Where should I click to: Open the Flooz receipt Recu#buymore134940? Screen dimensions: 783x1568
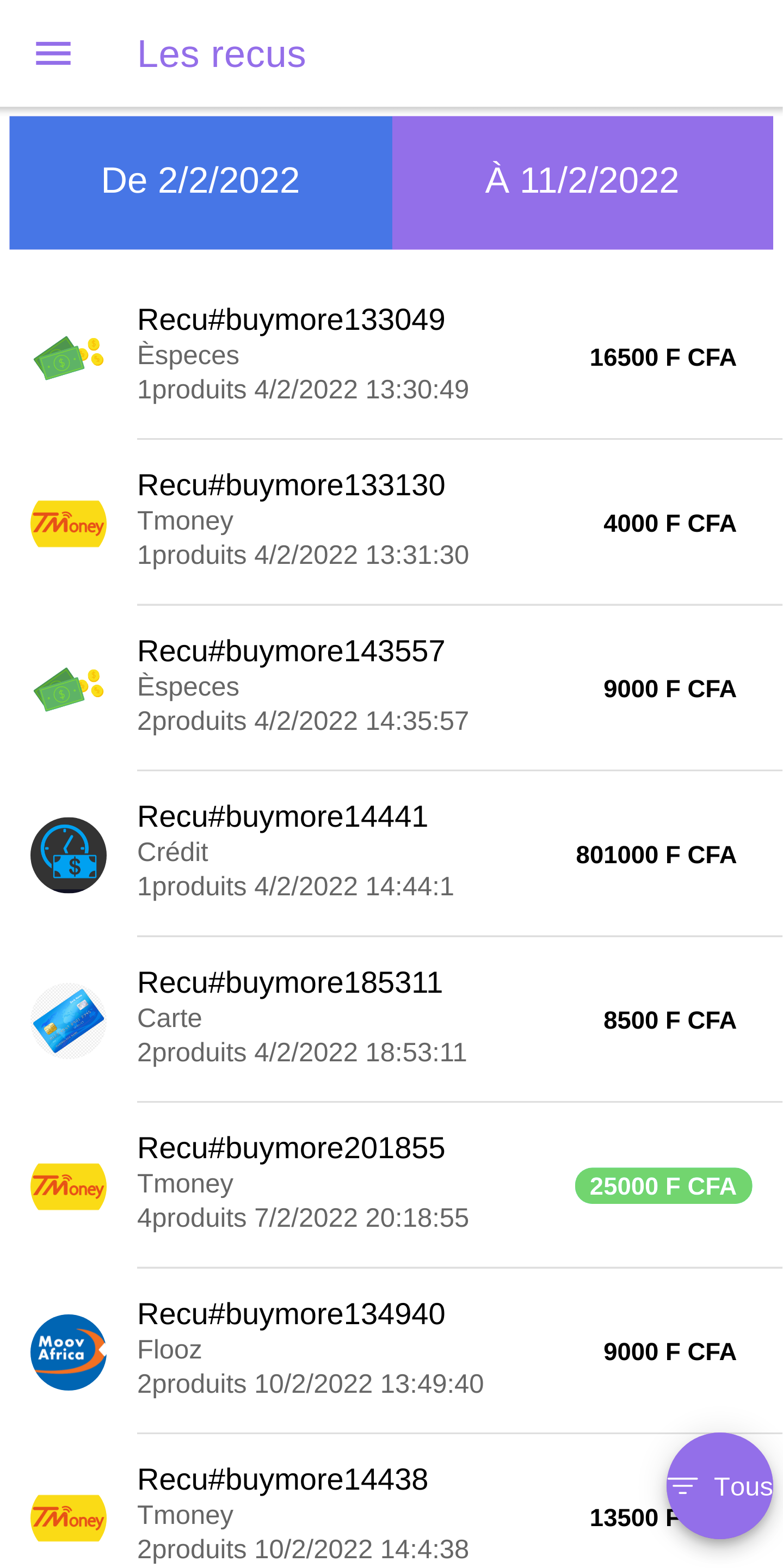[x=391, y=1351]
